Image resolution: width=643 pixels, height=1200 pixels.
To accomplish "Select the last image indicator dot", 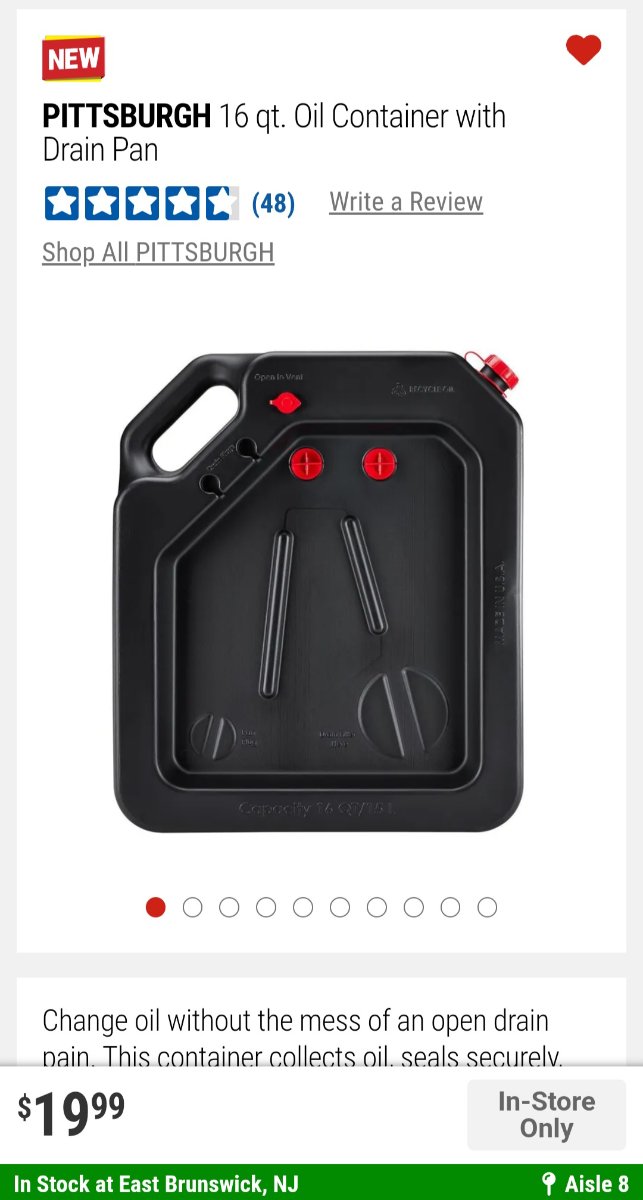I will click(487, 907).
